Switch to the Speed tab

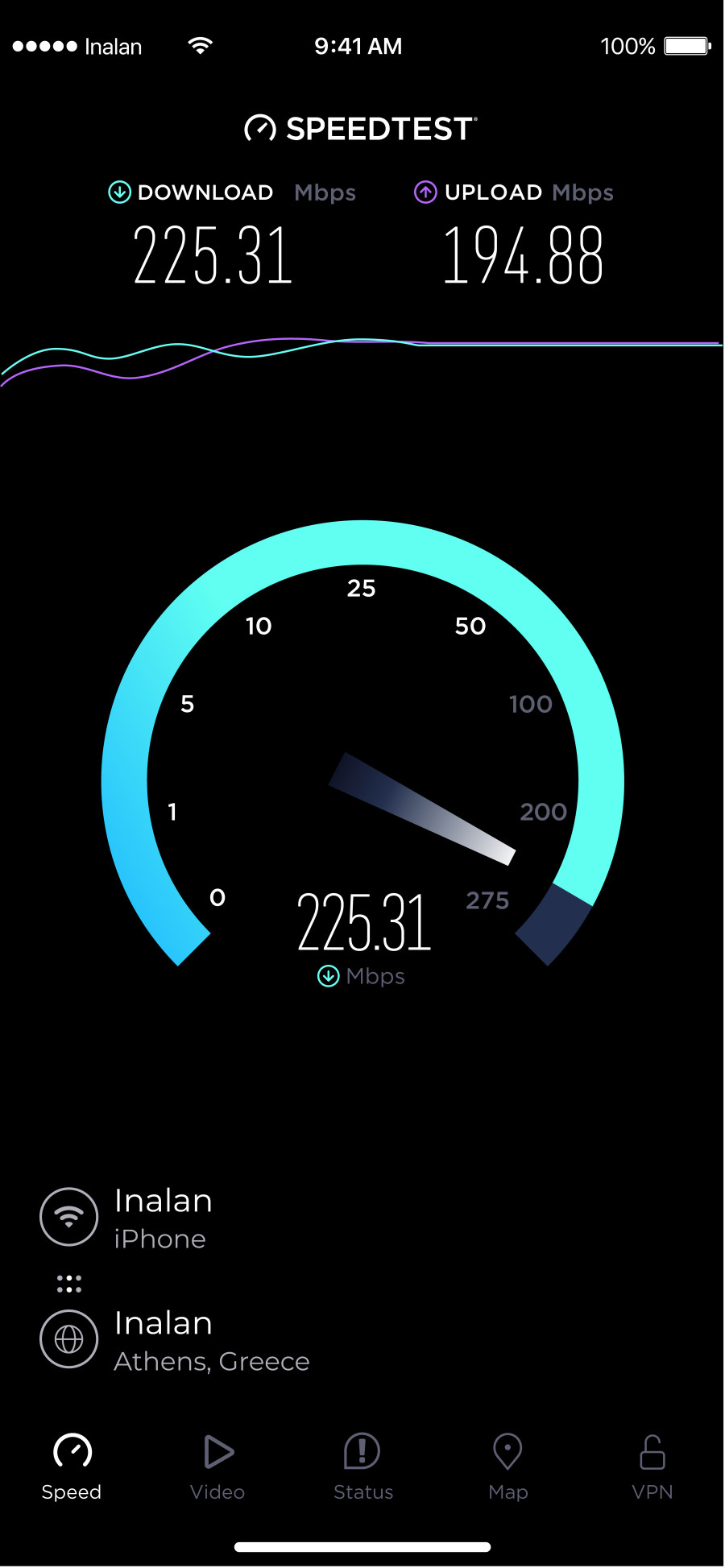(x=72, y=1467)
